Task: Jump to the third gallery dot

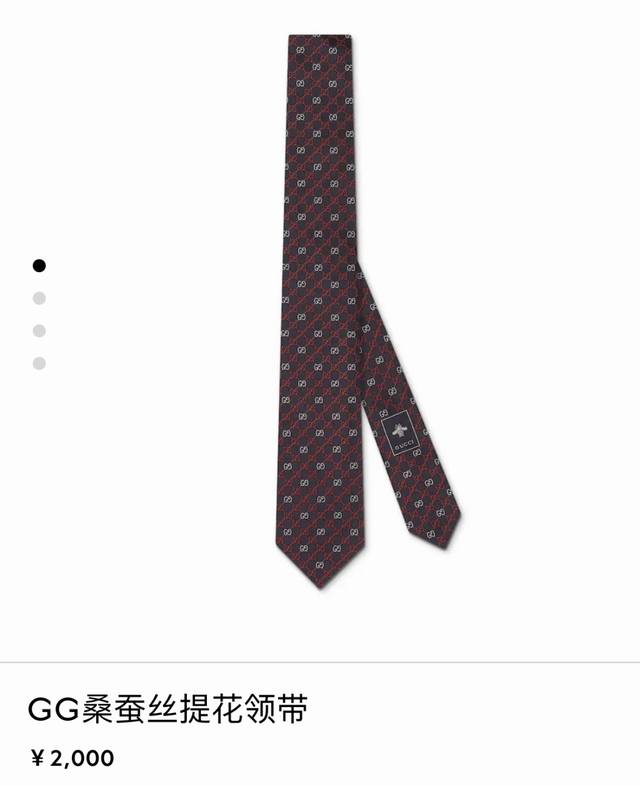Action: click(39, 330)
